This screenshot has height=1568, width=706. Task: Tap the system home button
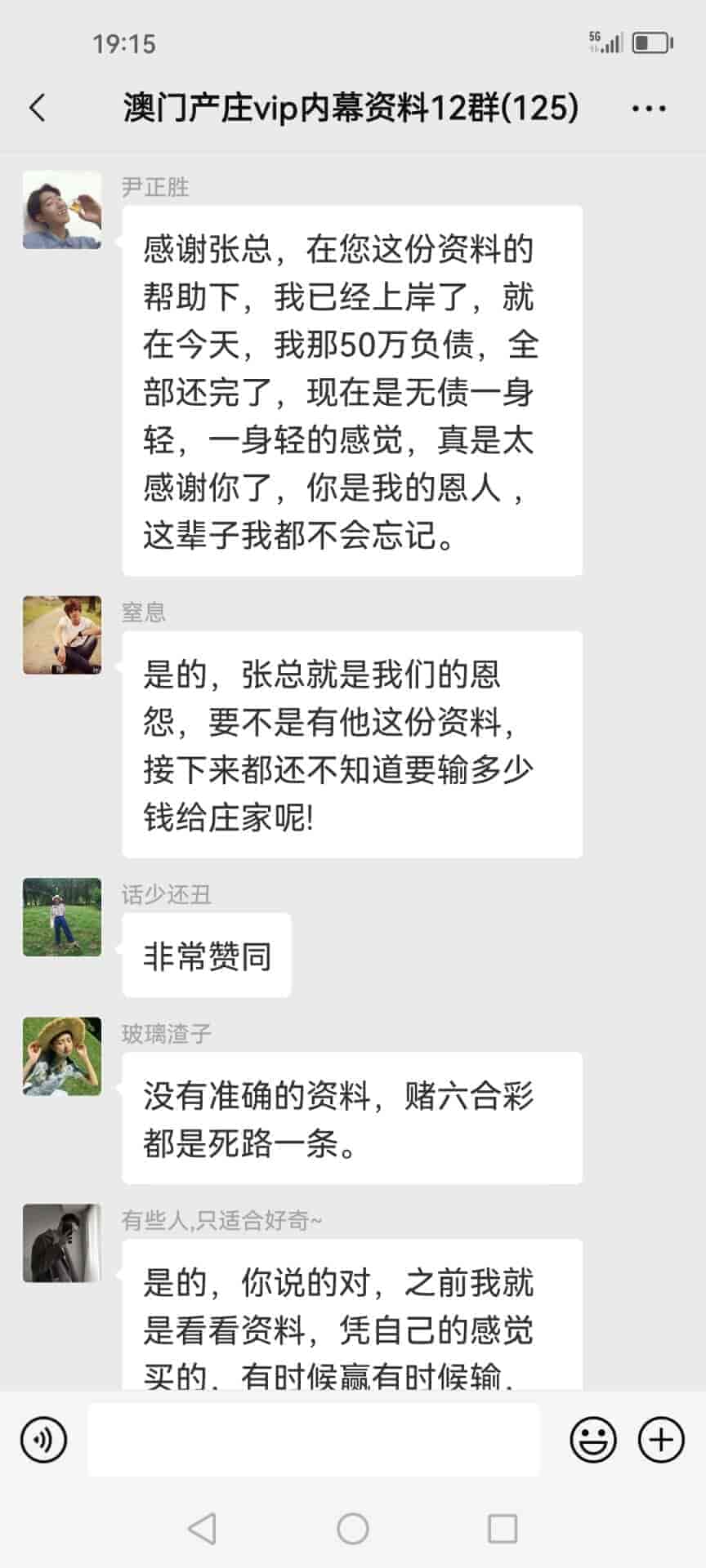[353, 1528]
